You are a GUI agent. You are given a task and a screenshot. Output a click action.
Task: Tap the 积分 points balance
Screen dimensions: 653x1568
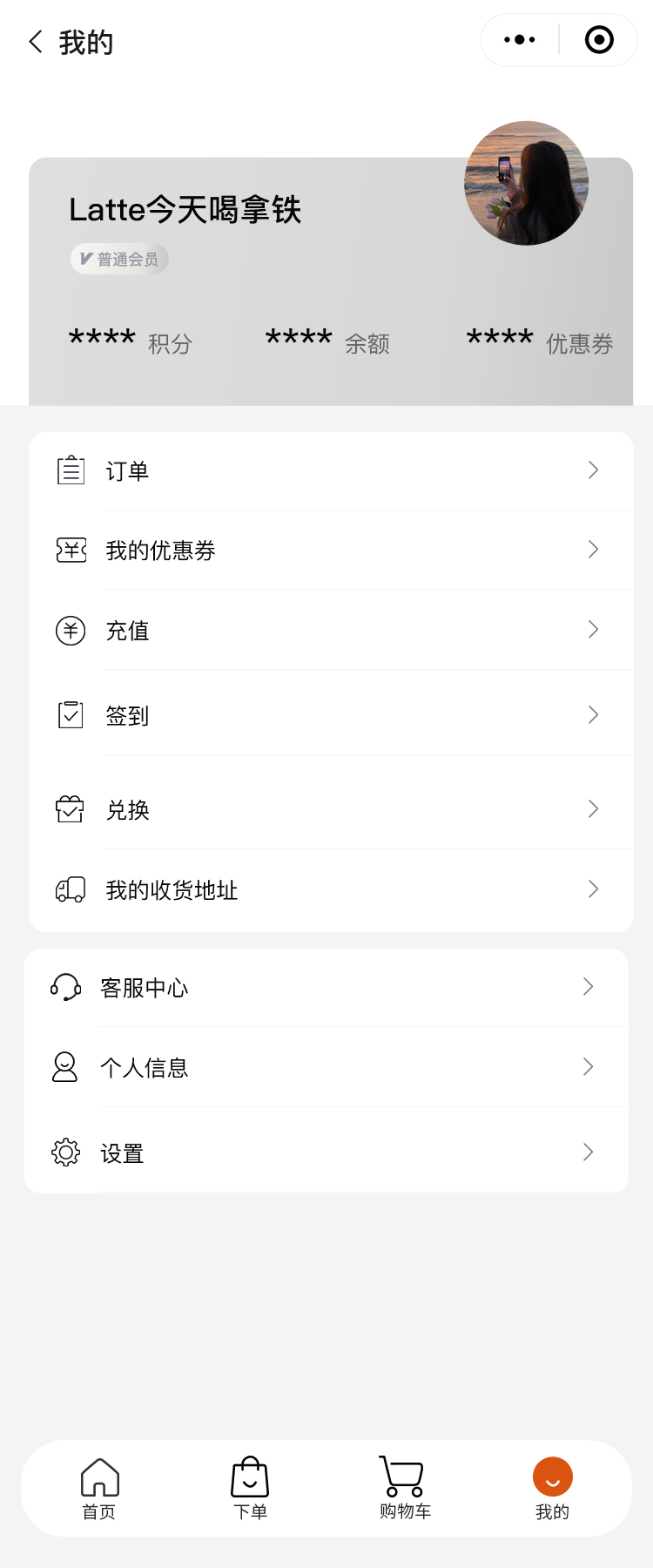[131, 341]
